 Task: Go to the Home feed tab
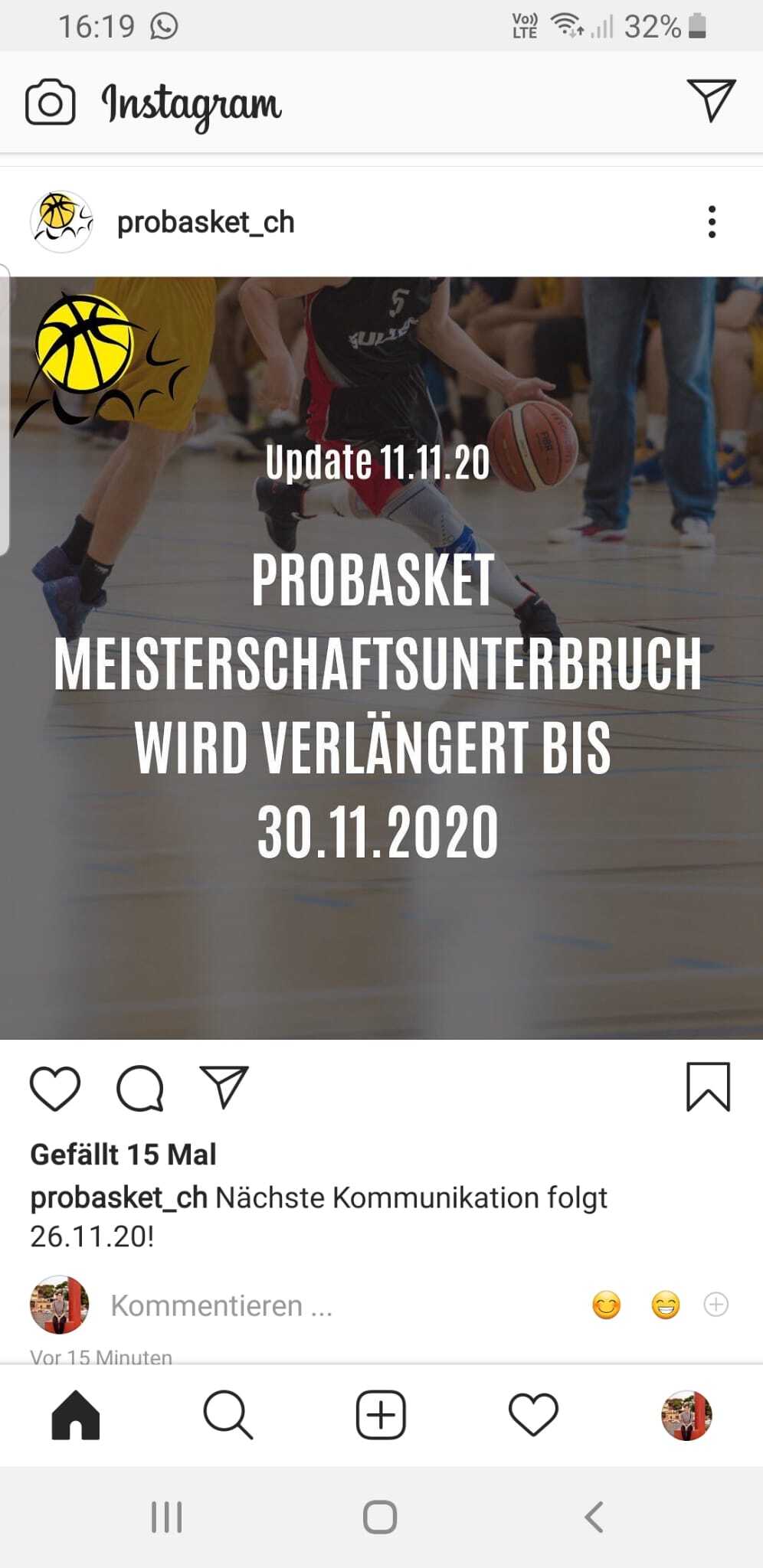[x=76, y=1415]
